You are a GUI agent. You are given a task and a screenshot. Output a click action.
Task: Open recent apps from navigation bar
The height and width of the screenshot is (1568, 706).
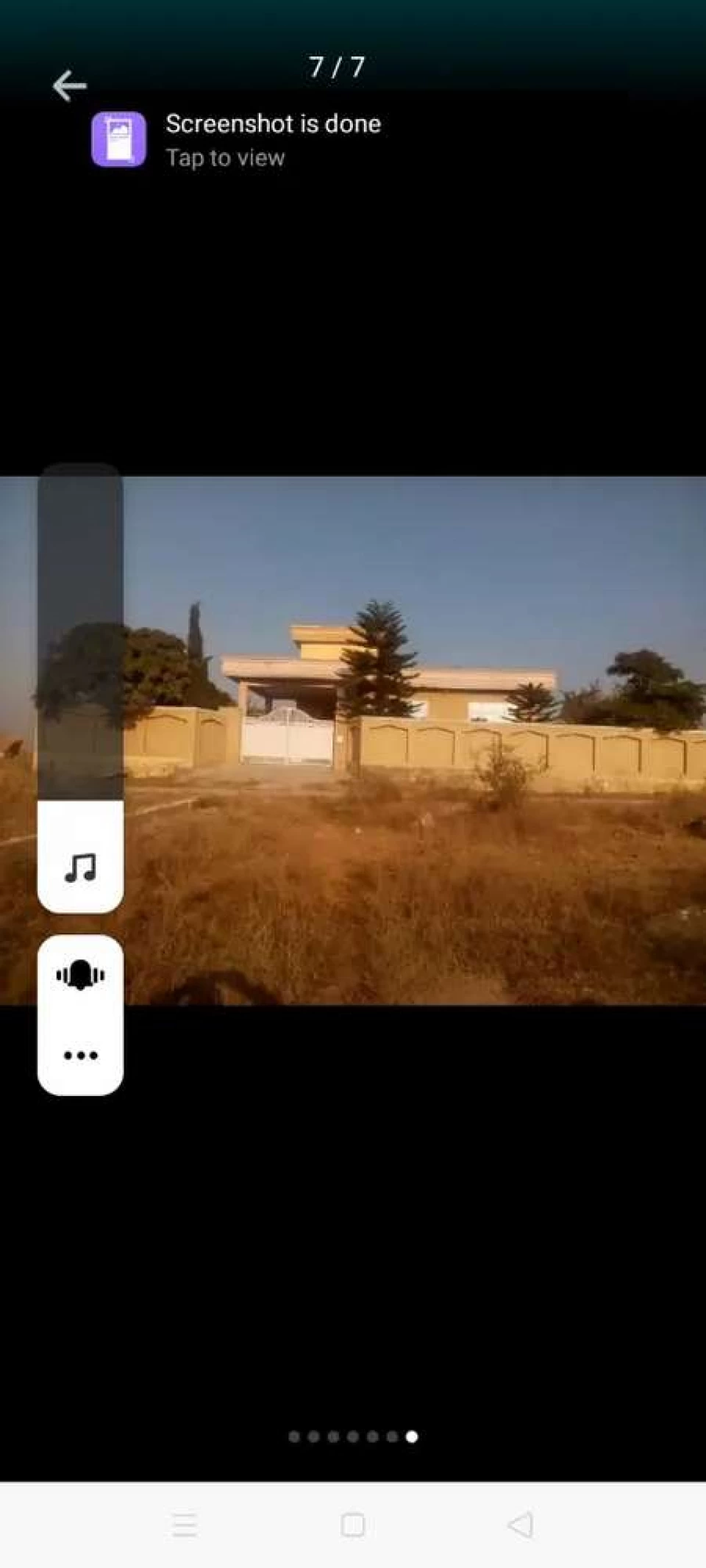(x=185, y=1525)
